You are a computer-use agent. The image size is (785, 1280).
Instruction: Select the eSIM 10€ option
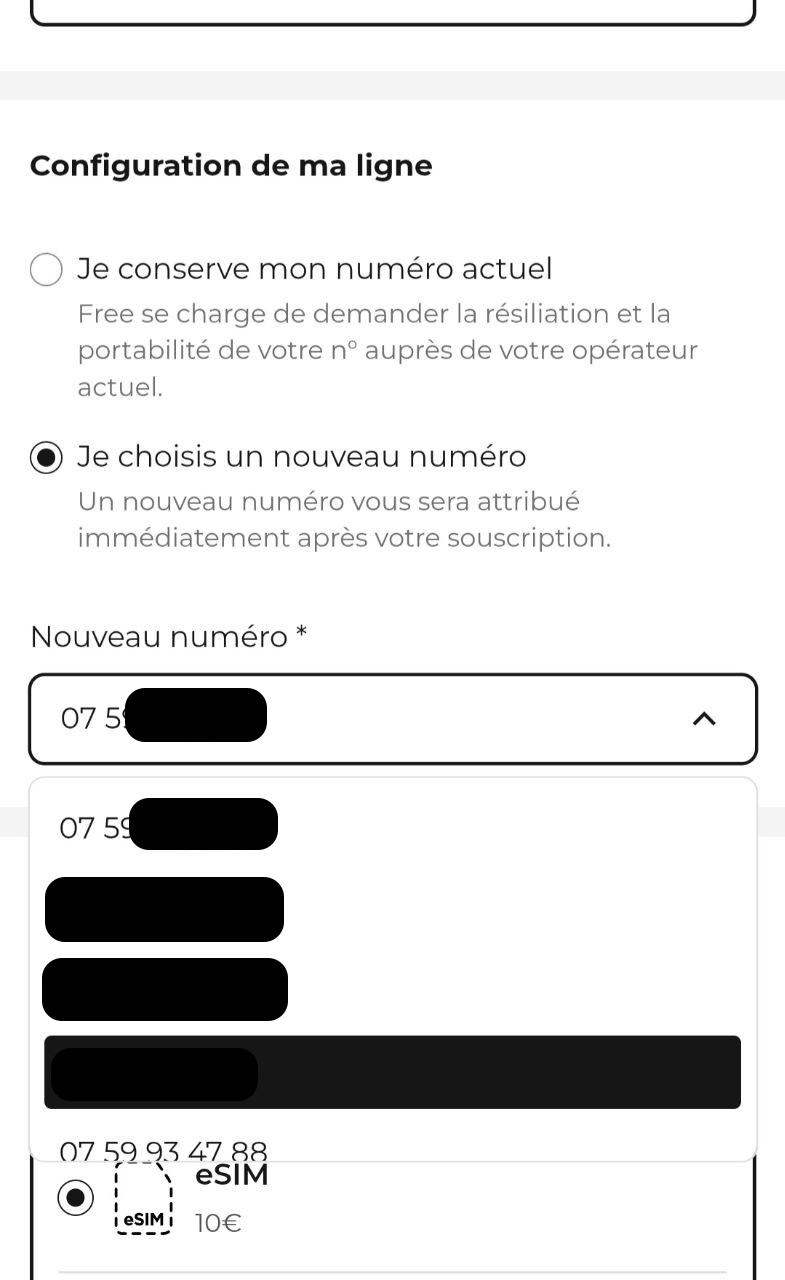pos(75,1198)
